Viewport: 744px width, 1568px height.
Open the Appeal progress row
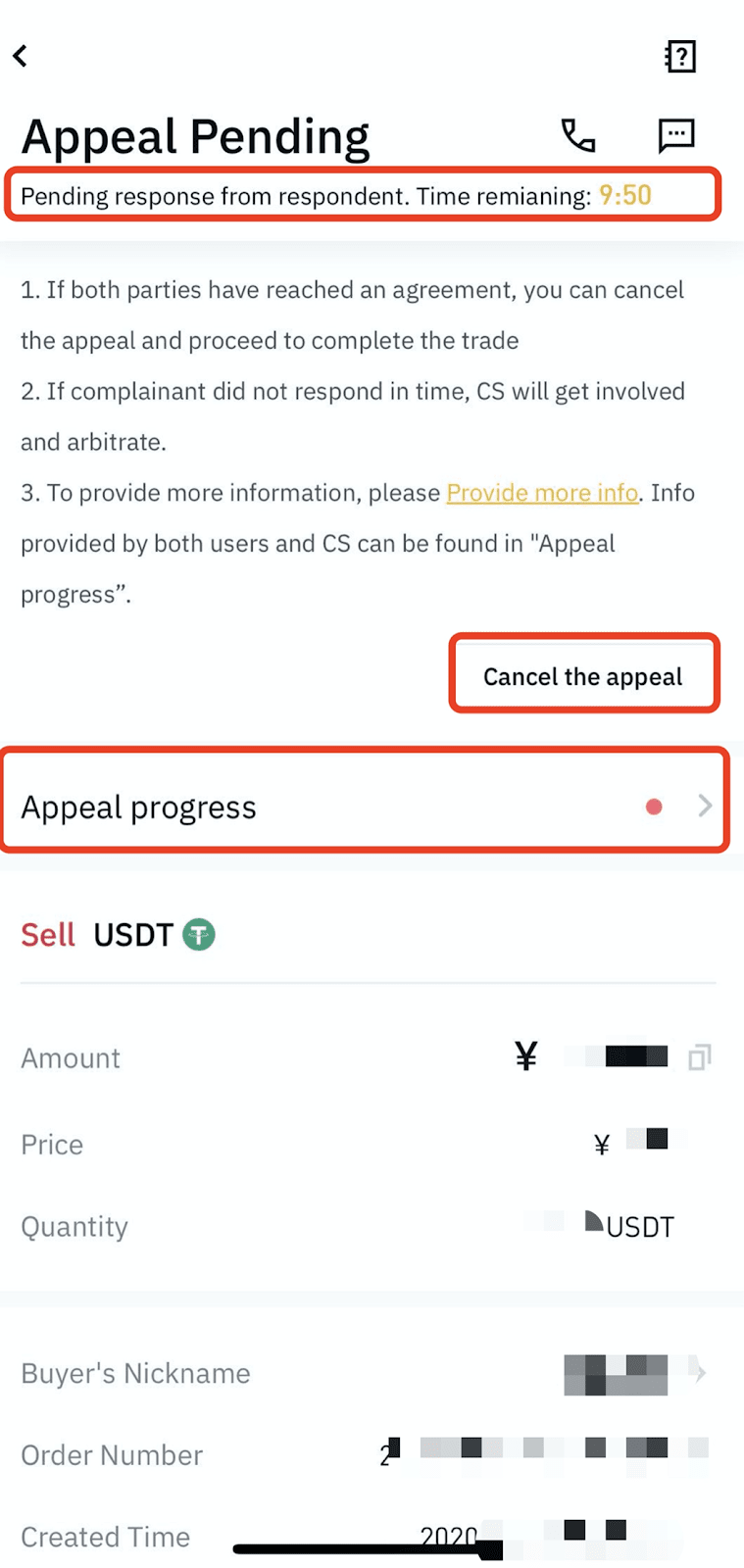click(x=366, y=807)
